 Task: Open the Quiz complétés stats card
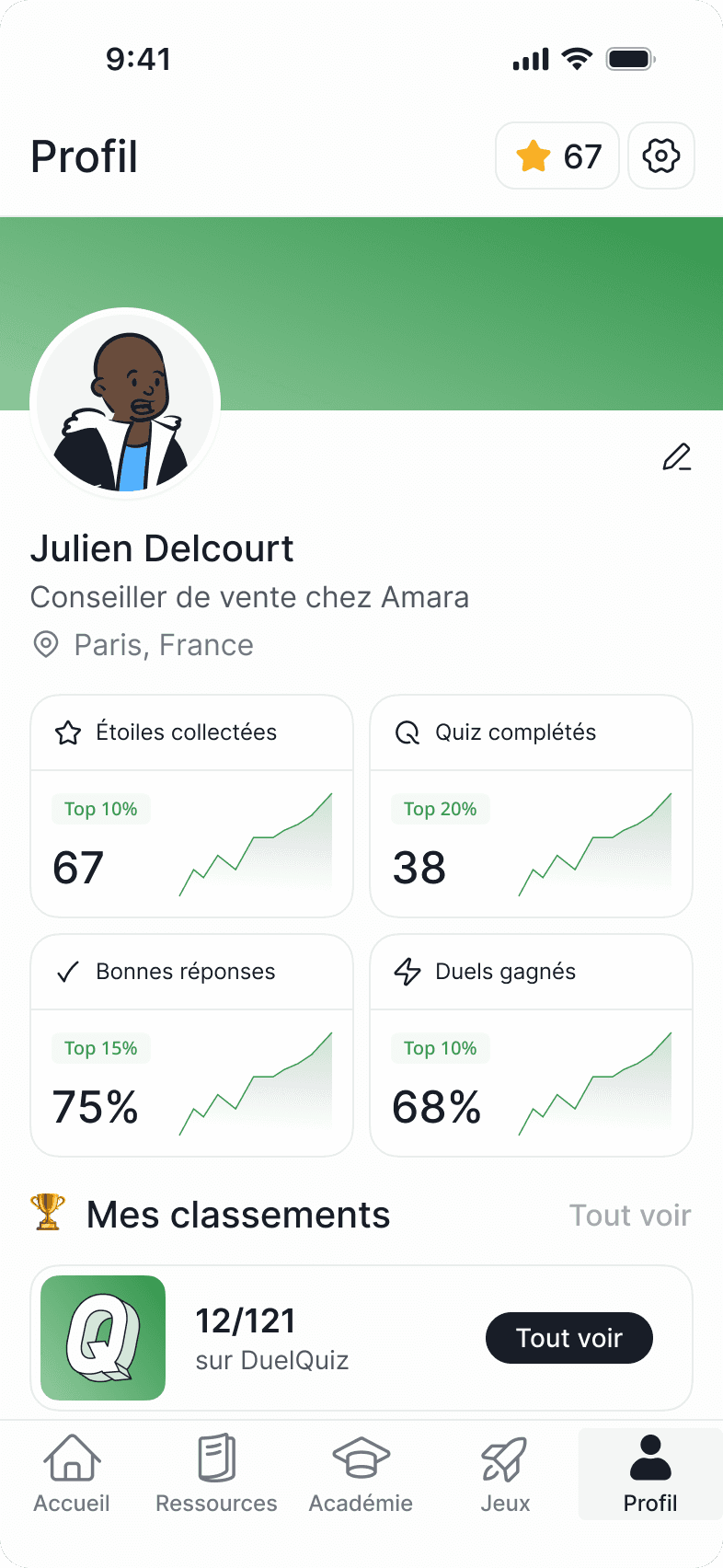531,806
